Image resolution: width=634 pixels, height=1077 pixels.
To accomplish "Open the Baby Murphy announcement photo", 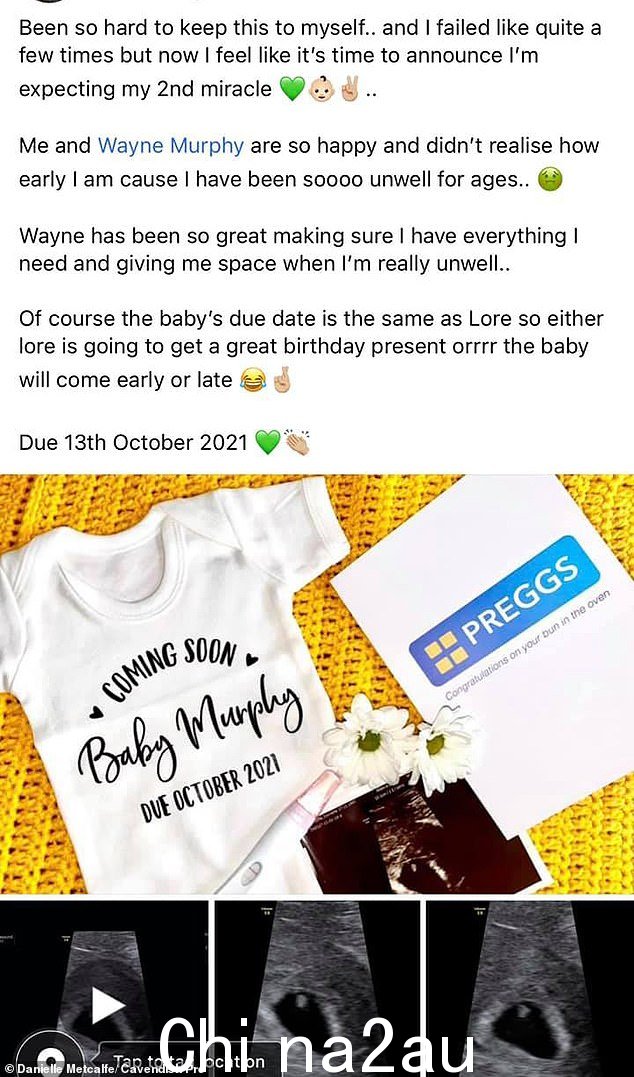I will [x=316, y=684].
